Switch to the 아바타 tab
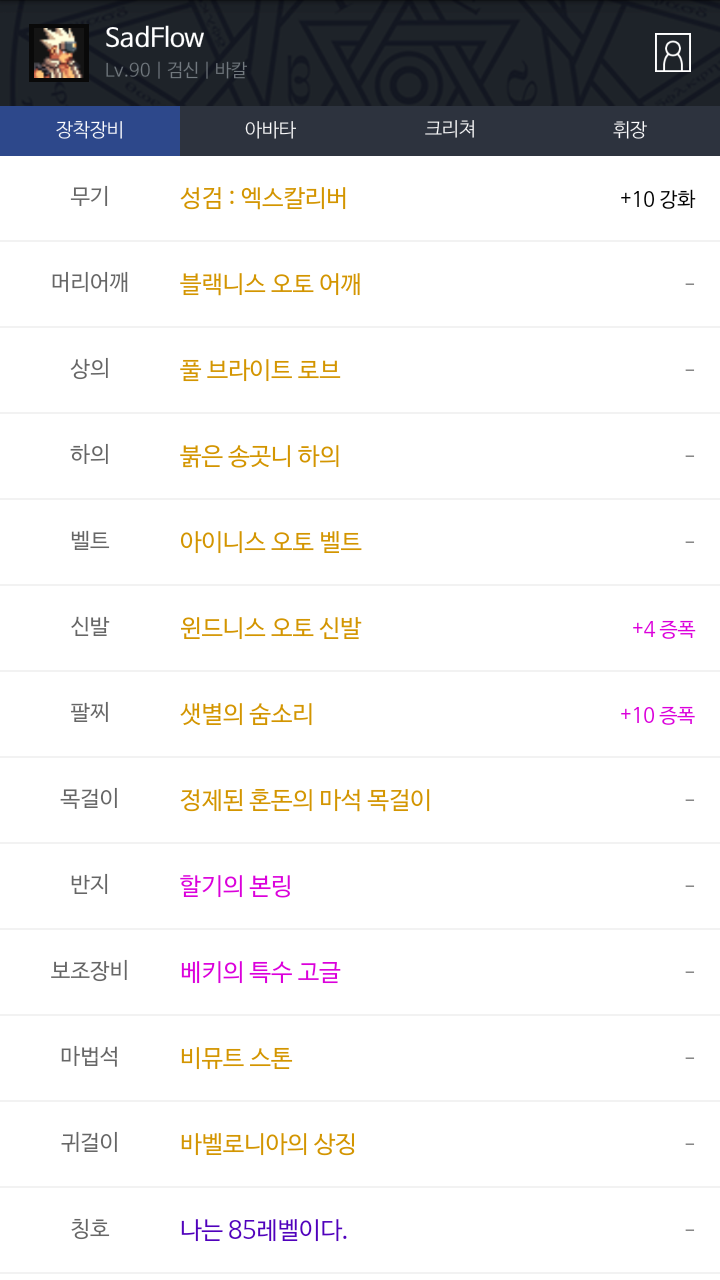The width and height of the screenshot is (720, 1280). coord(270,130)
